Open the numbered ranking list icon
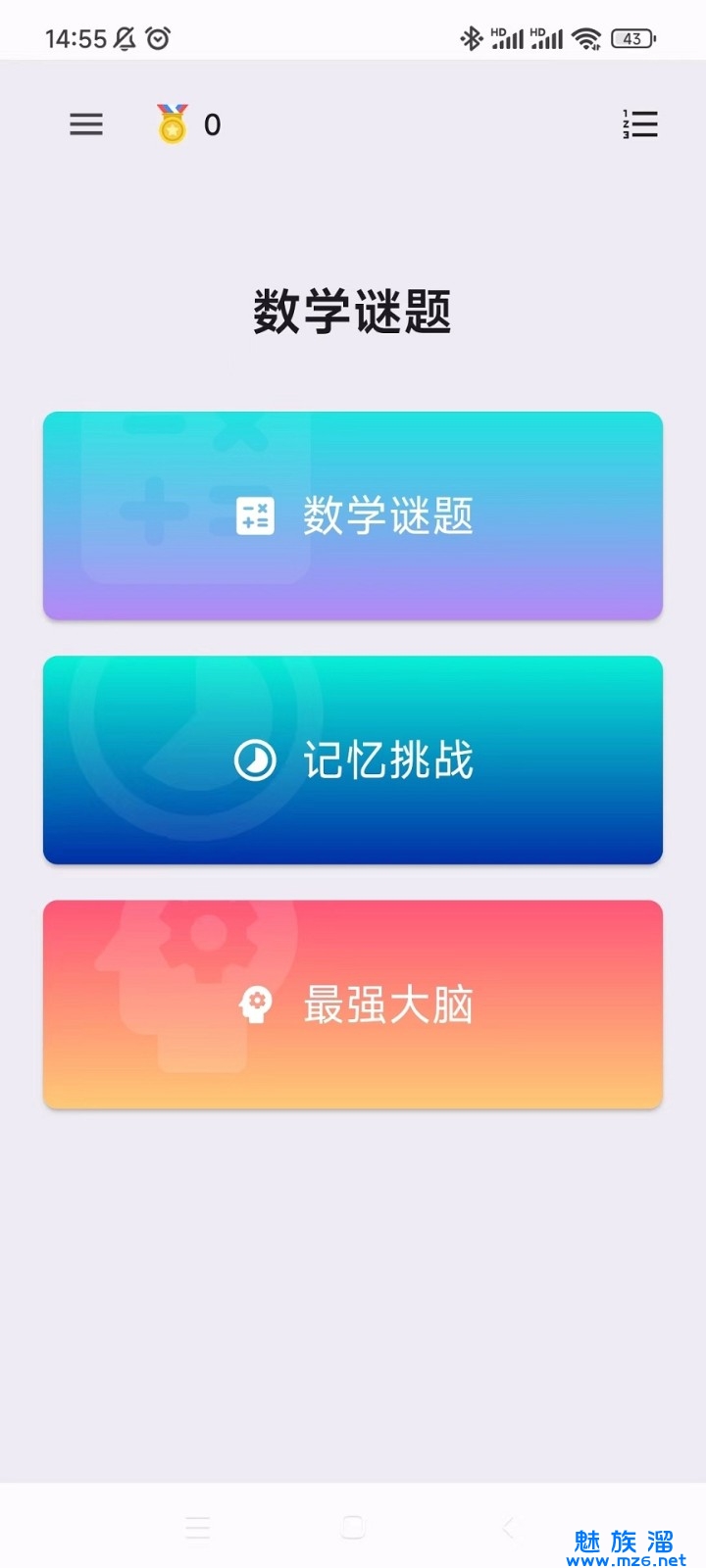This screenshot has width=706, height=1568. tap(640, 124)
